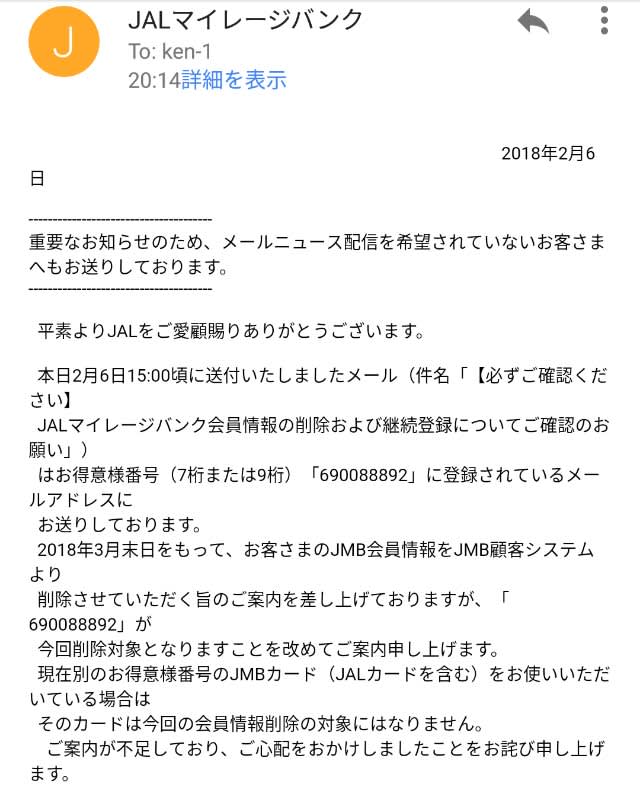The image size is (640, 786).
Task: Show details via 詳細を表示 link
Action: [233, 81]
